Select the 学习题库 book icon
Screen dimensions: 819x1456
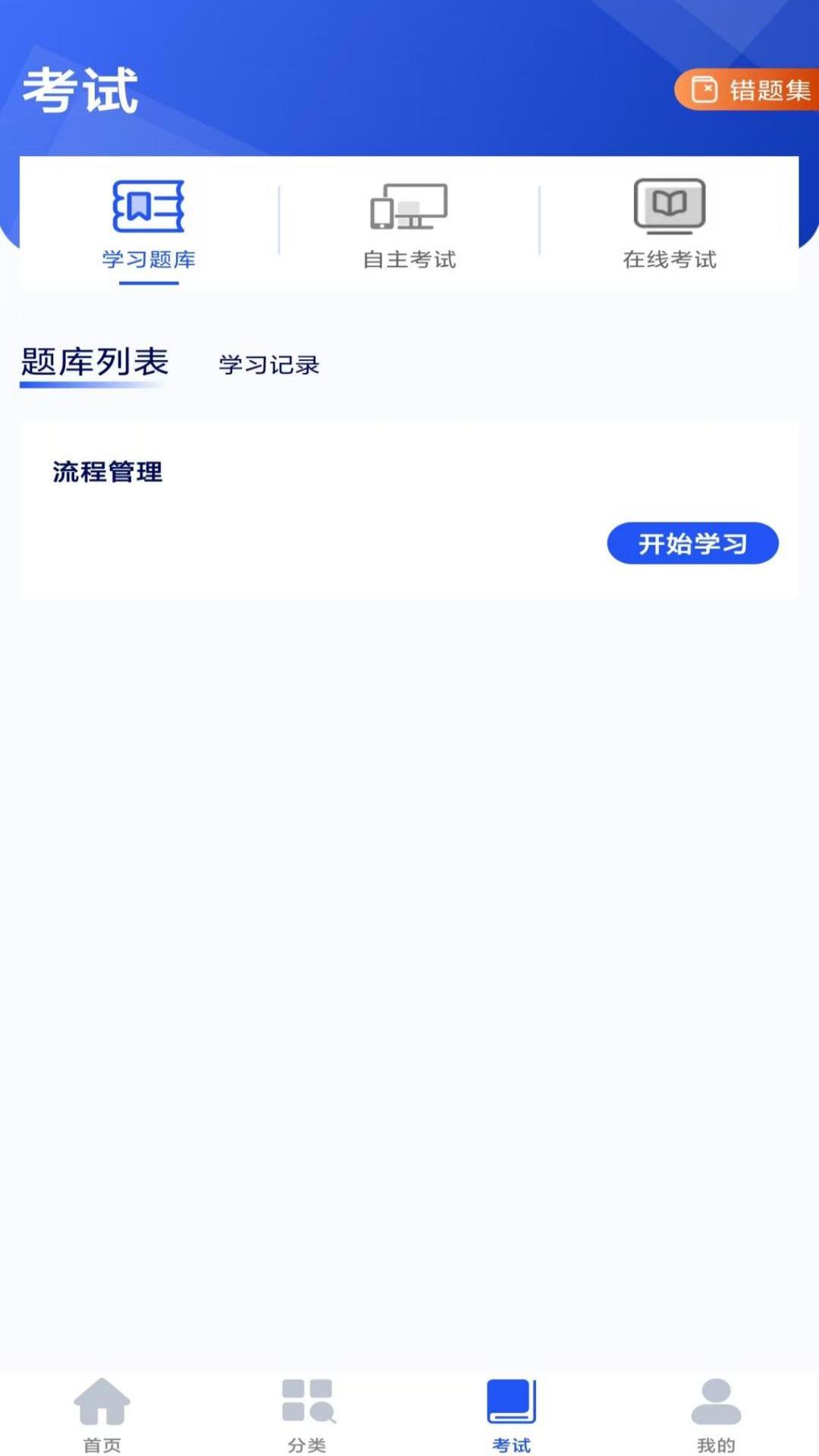149,206
